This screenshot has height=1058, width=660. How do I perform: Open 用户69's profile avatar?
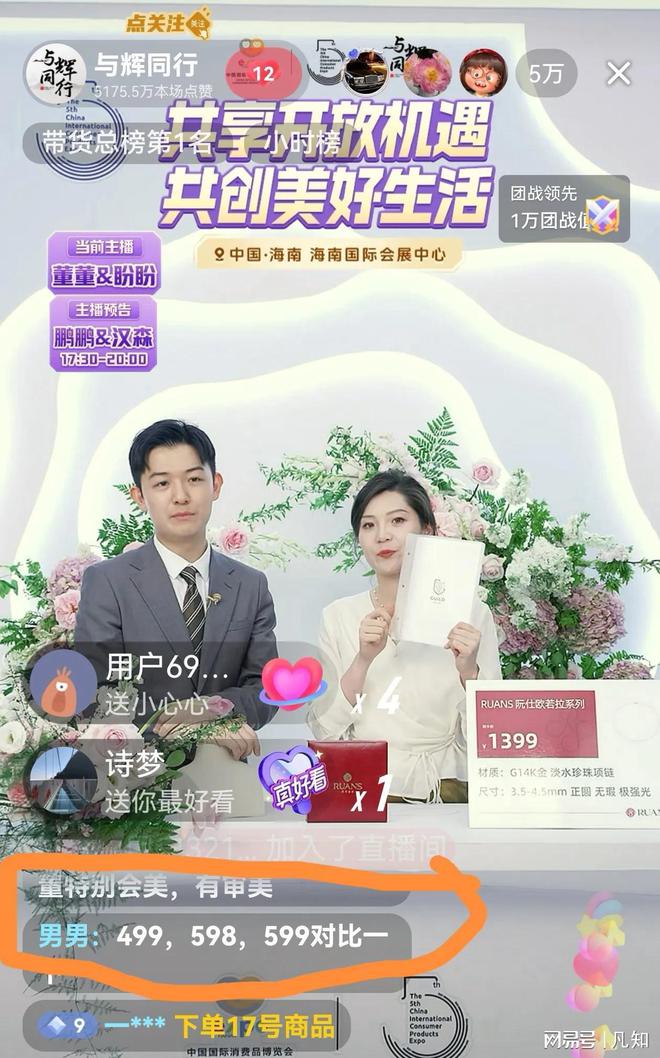click(x=63, y=684)
